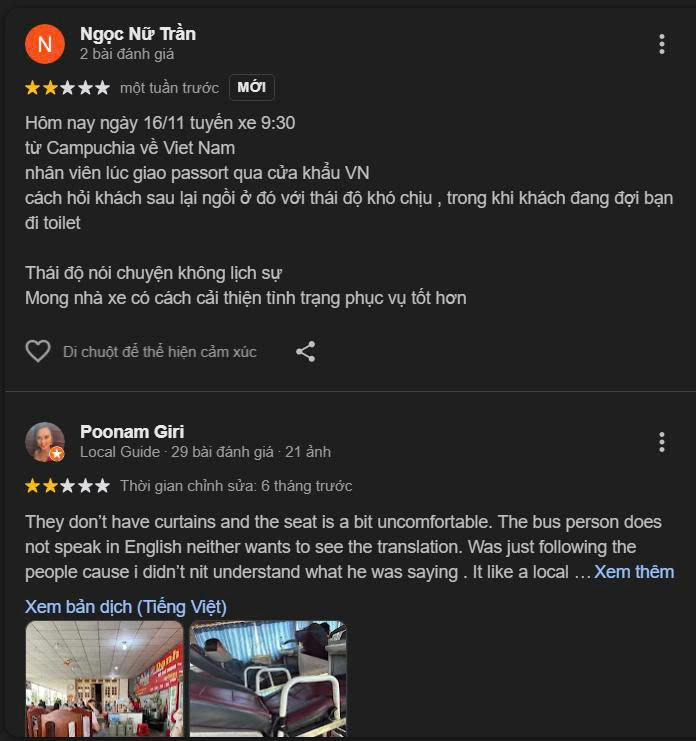Open overflow menu on Ngọc Nữ Trần's review
This screenshot has height=741, width=696.
tap(661, 44)
